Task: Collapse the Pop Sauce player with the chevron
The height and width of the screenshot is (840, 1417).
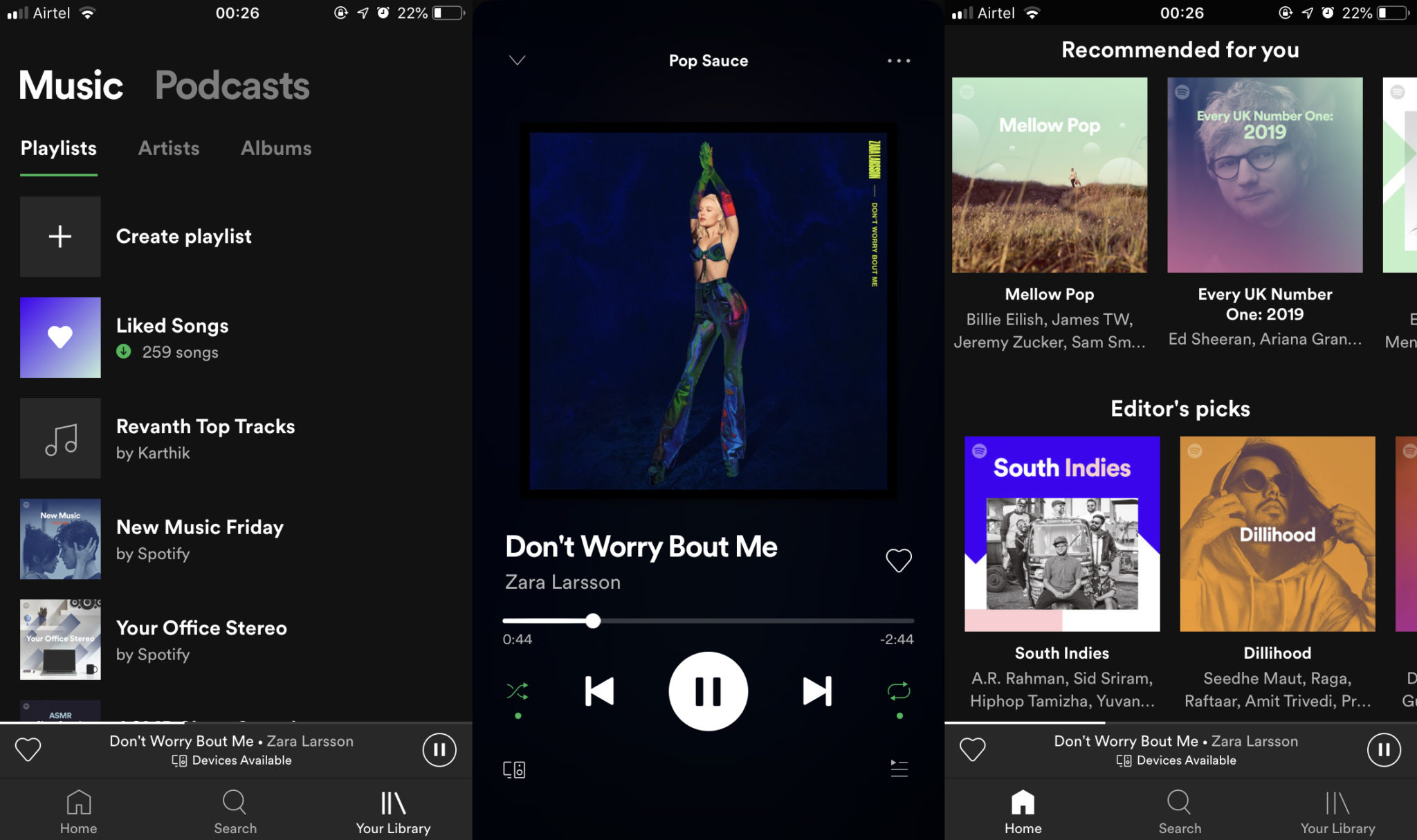Action: (x=517, y=61)
